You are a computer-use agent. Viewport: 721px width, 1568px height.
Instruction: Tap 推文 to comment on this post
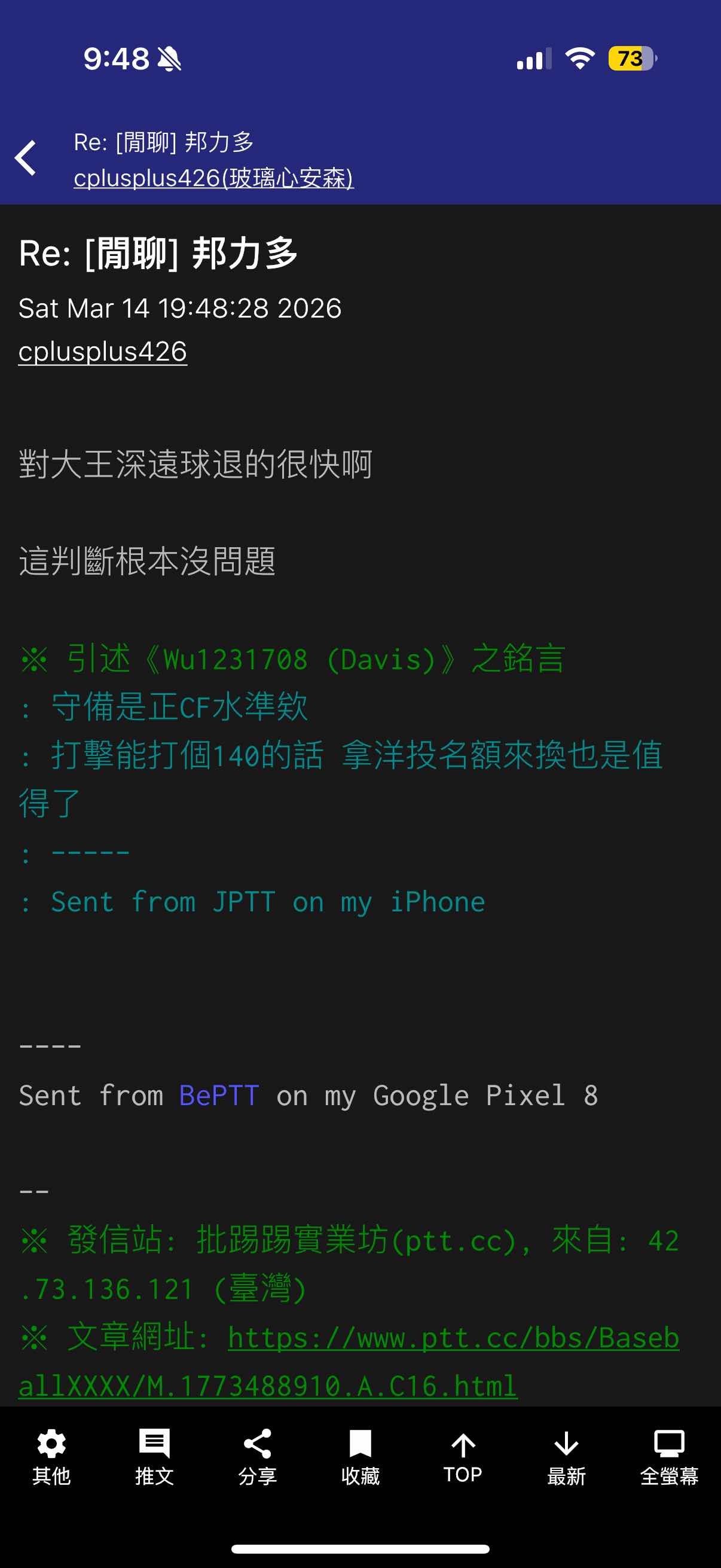155,1457
